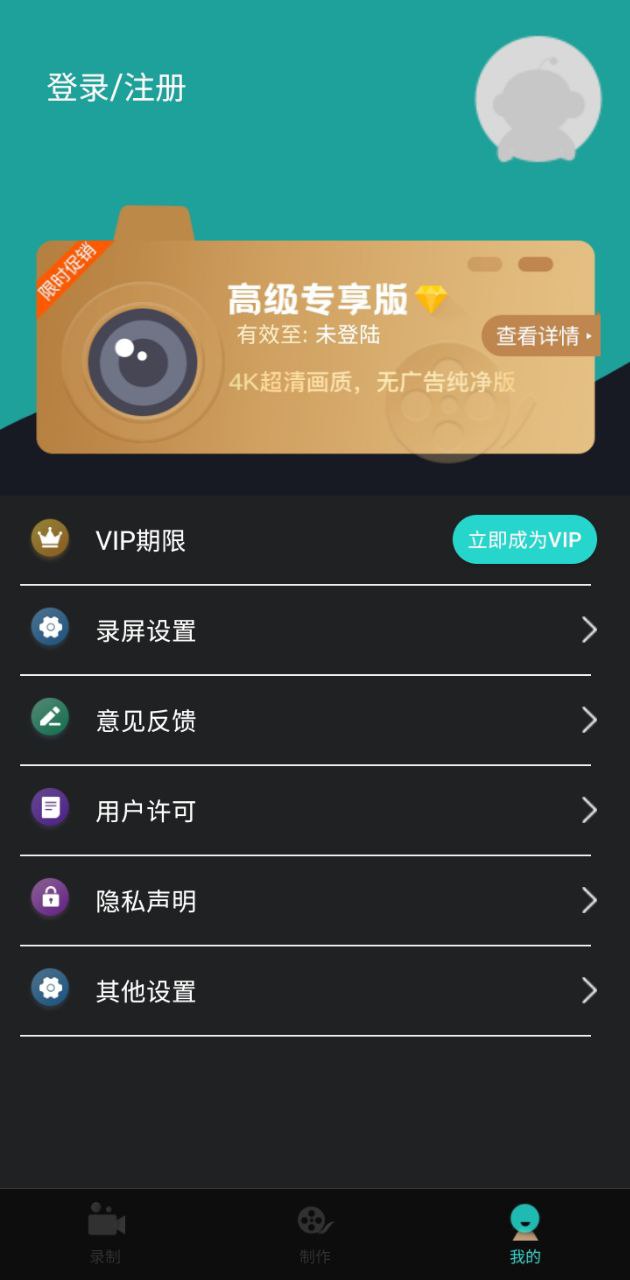Open the profile avatar
The width and height of the screenshot is (630, 1280).
(538, 99)
